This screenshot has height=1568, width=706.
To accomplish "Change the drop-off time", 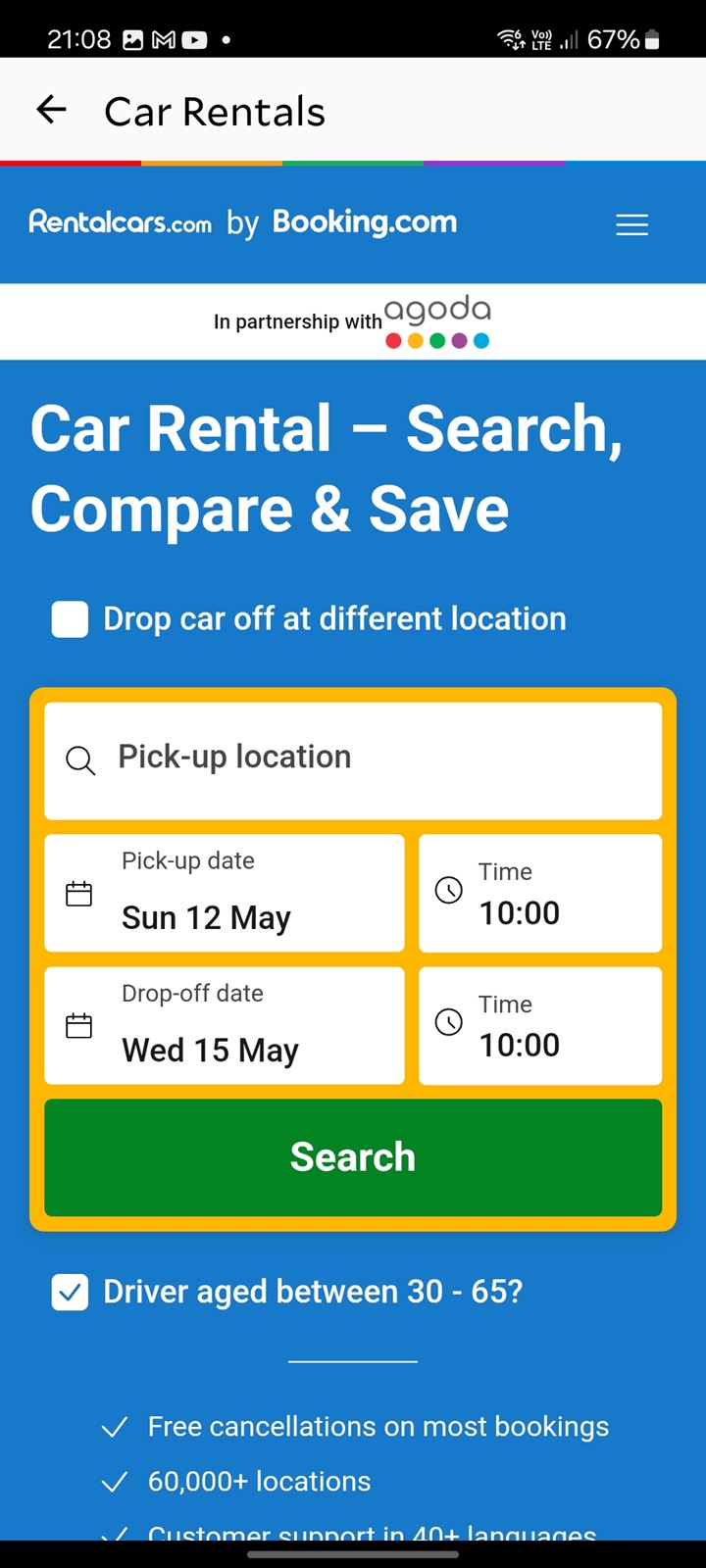I will point(540,1025).
